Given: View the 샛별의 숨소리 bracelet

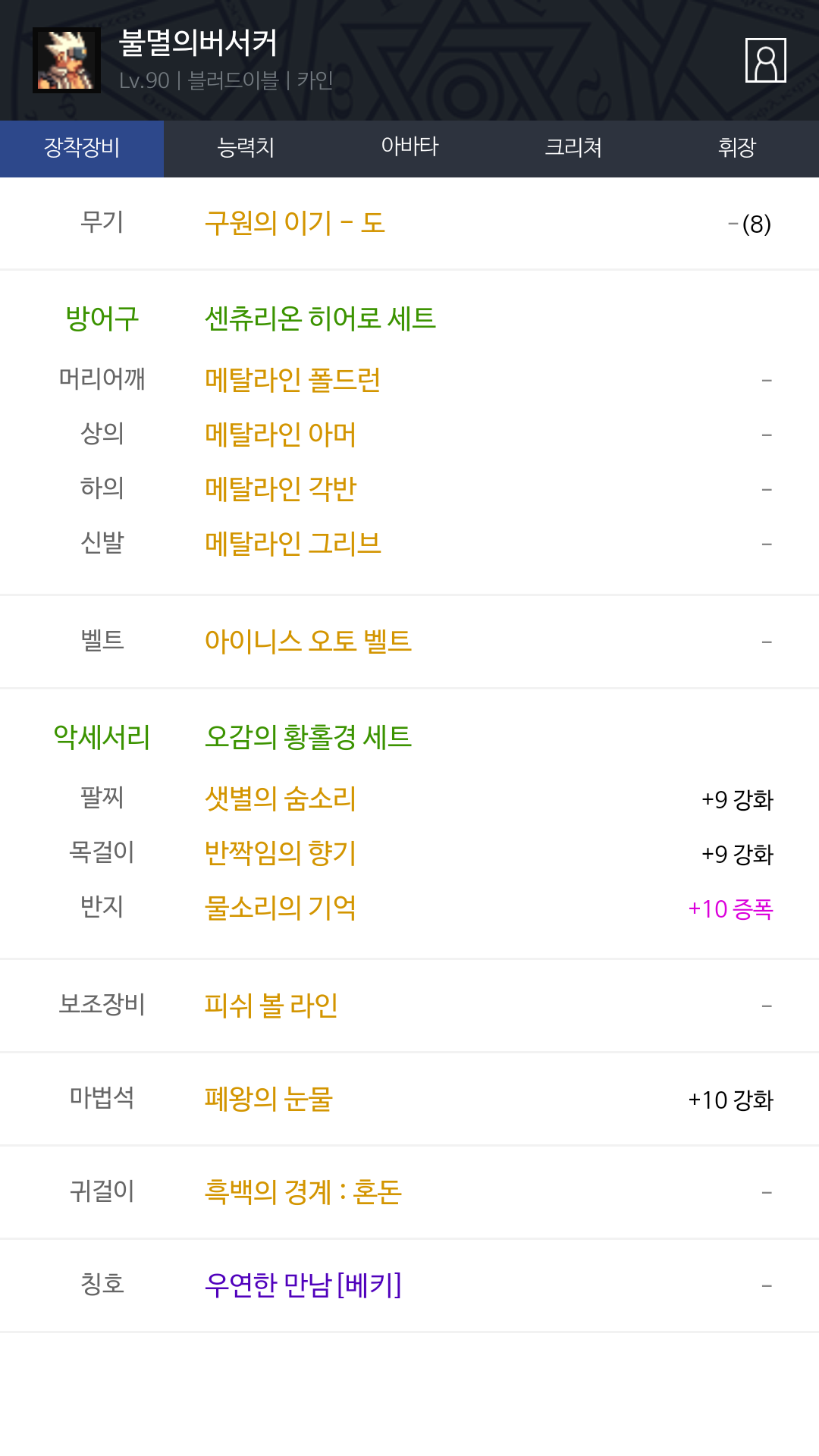Looking at the screenshot, I should point(281,799).
